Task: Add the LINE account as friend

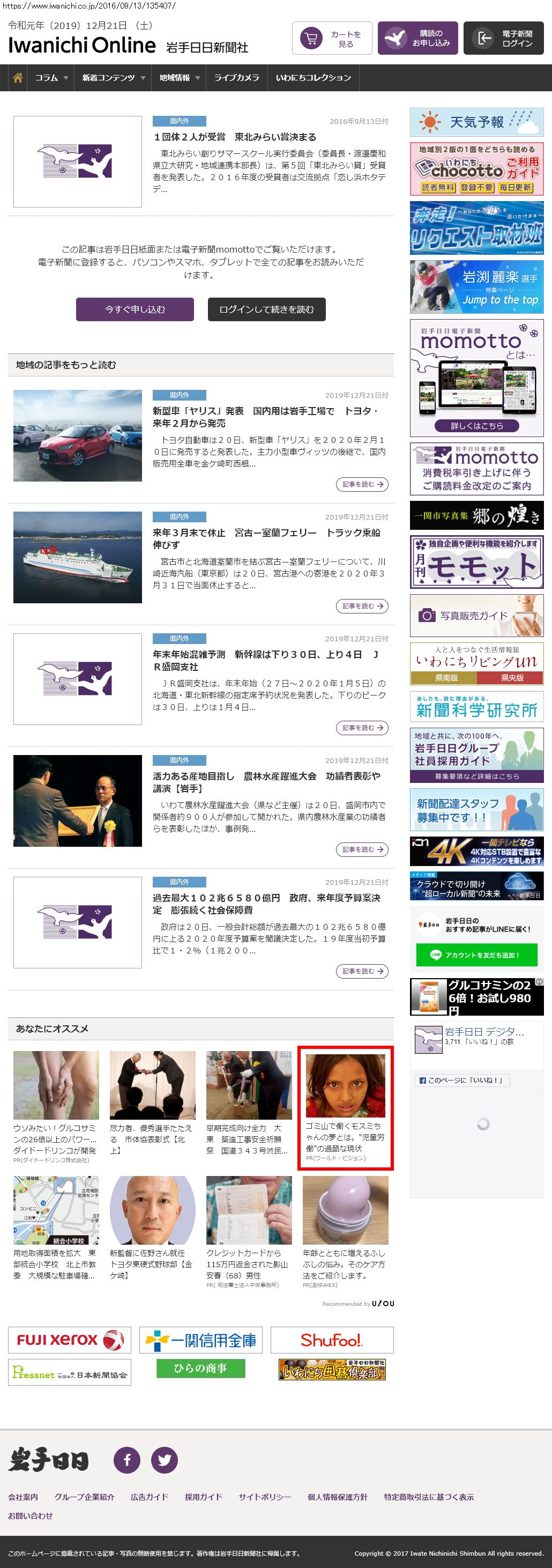Action: coord(476,955)
